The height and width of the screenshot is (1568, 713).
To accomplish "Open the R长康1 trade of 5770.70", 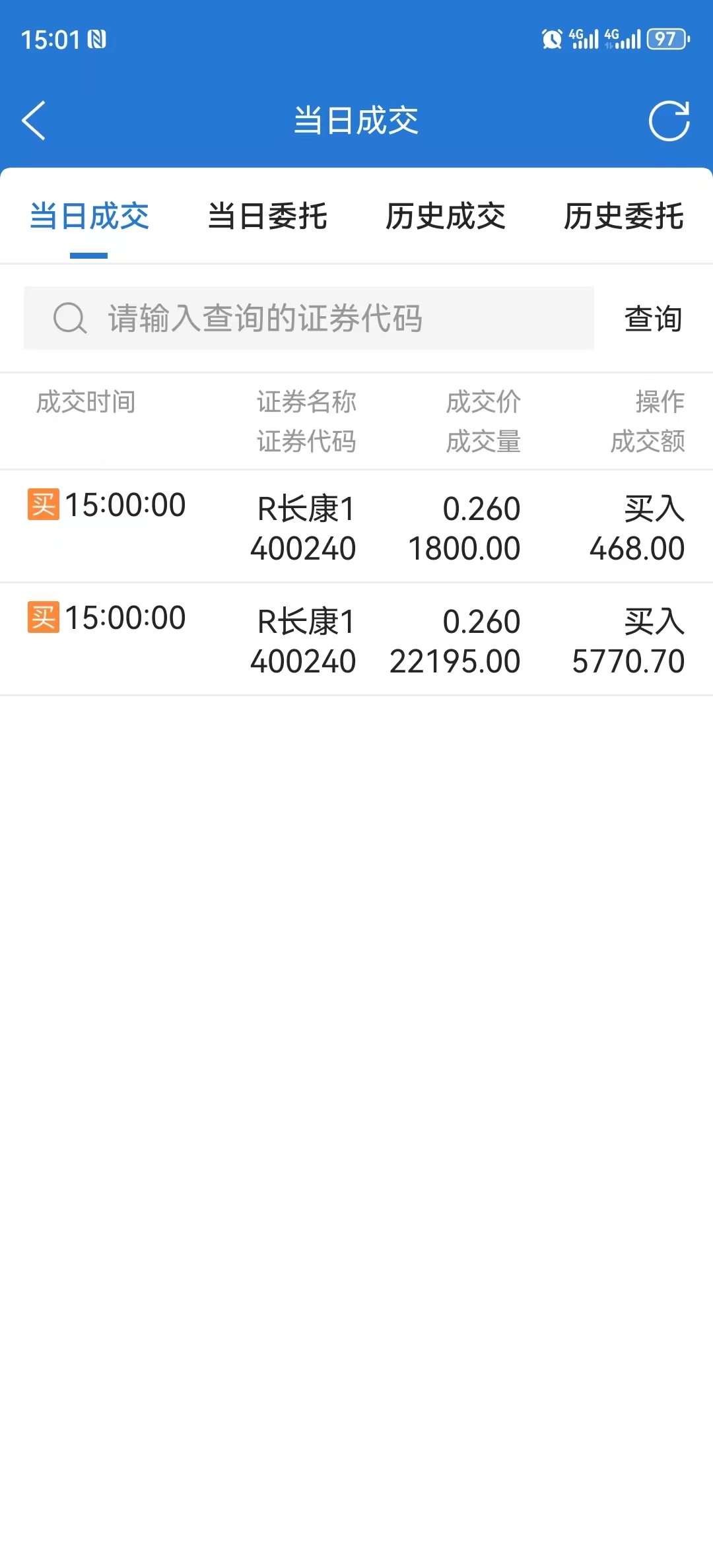I will tap(356, 639).
